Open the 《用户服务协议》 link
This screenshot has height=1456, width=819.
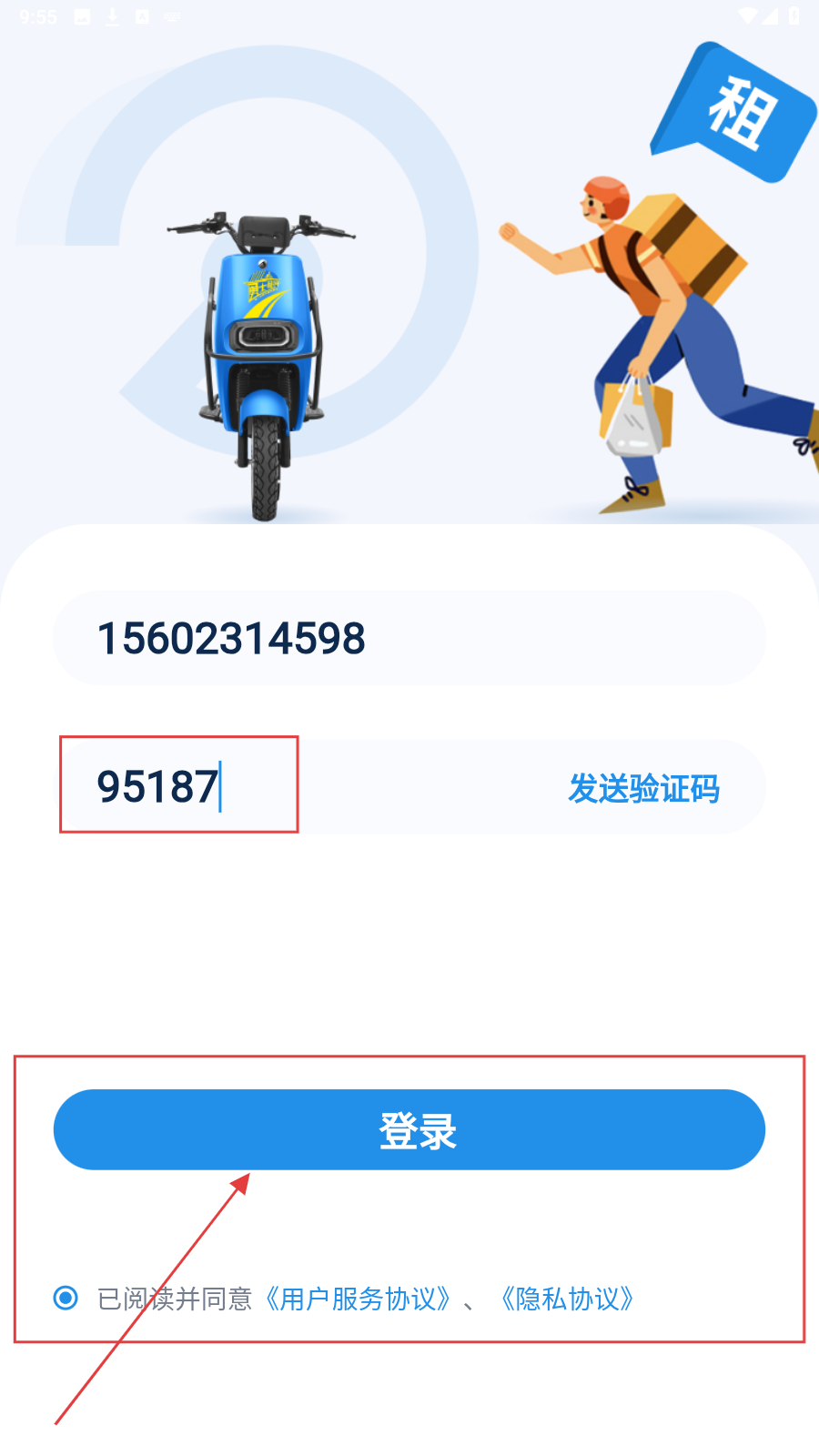pyautogui.click(x=358, y=1299)
